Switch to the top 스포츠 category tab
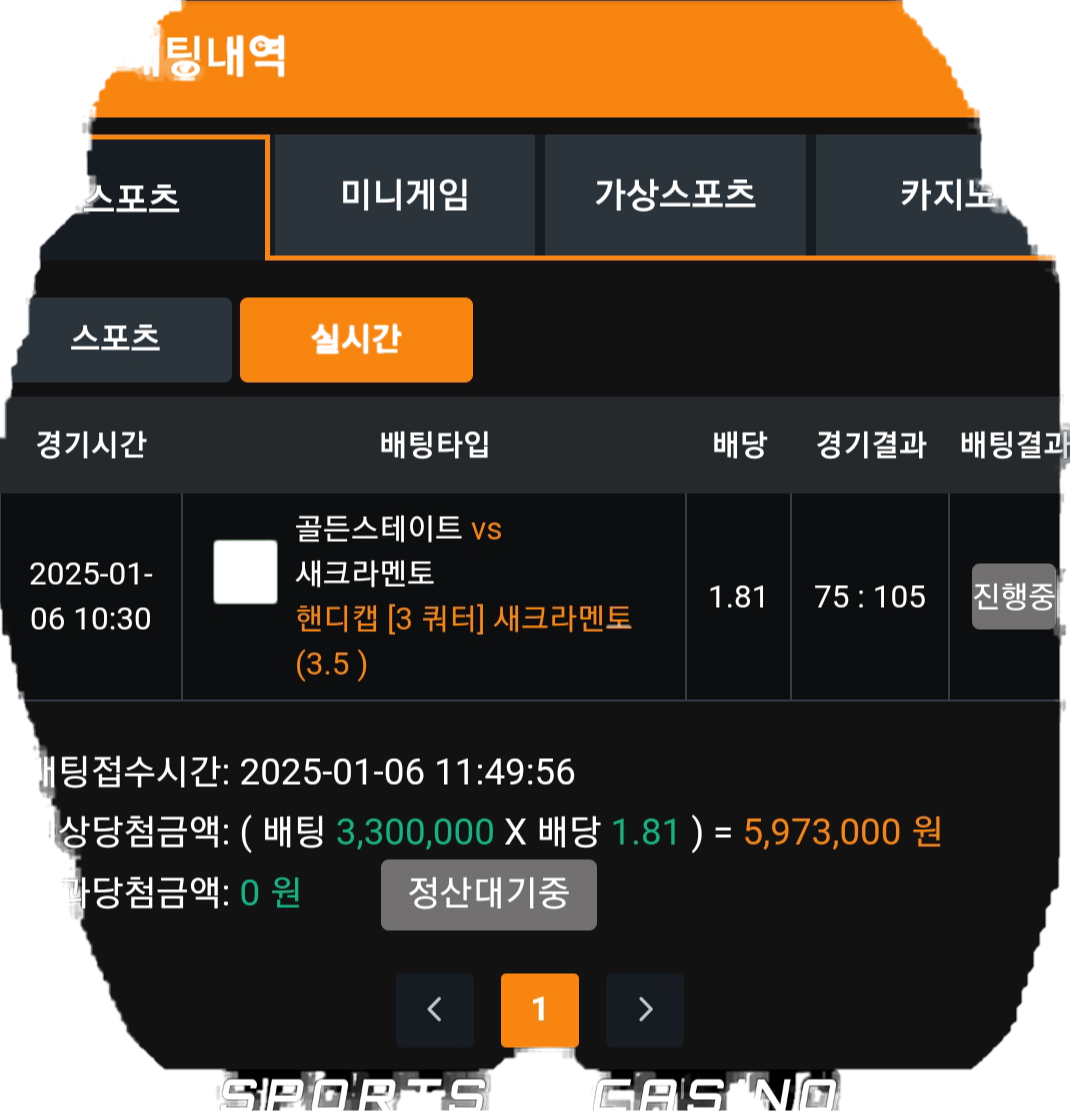This screenshot has height=1111, width=1070. pos(135,197)
